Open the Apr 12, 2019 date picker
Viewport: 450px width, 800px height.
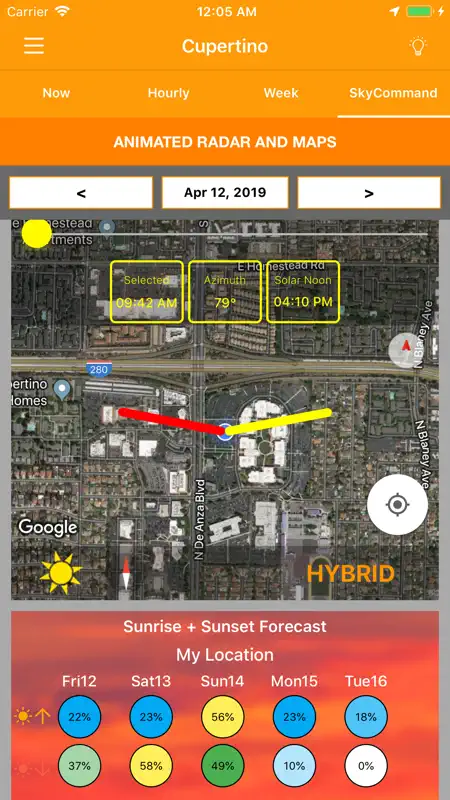(x=225, y=193)
